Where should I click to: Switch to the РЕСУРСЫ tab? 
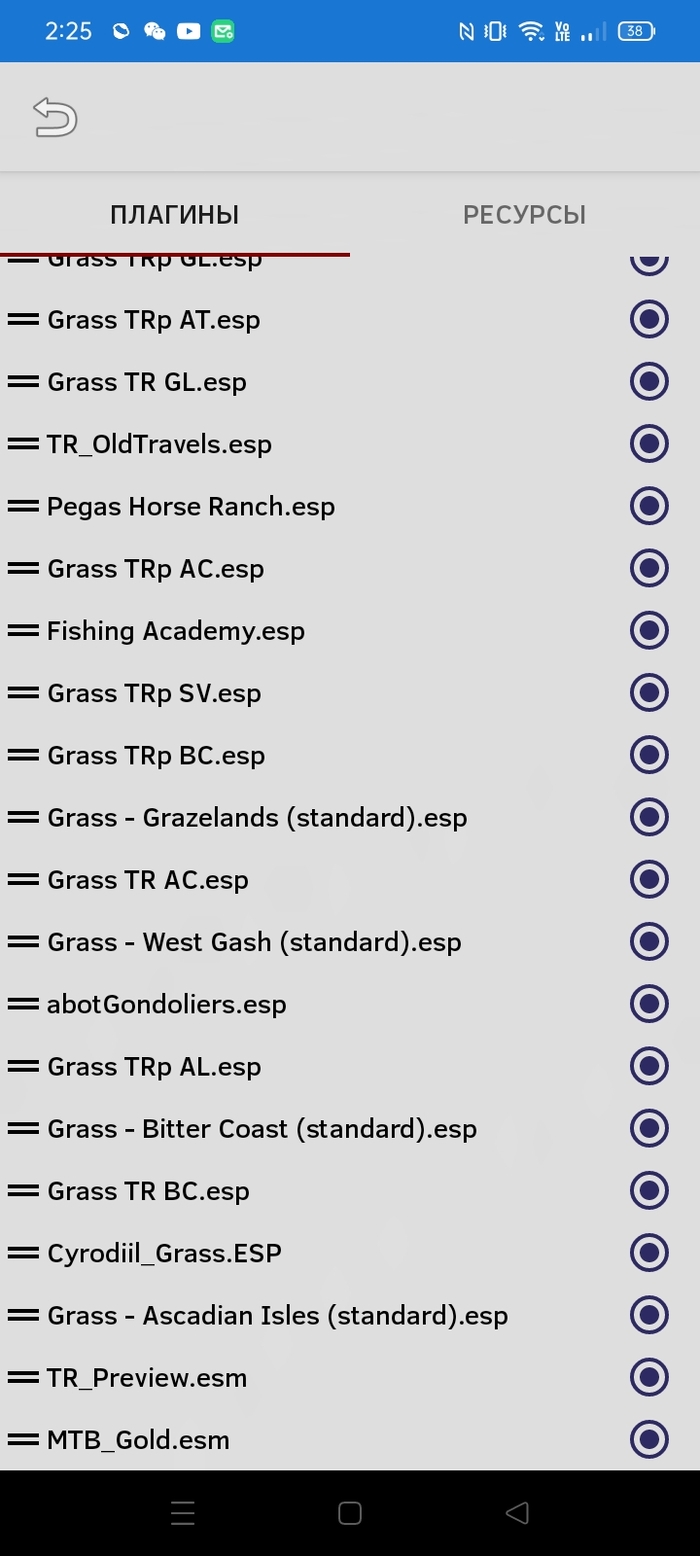[x=524, y=215]
